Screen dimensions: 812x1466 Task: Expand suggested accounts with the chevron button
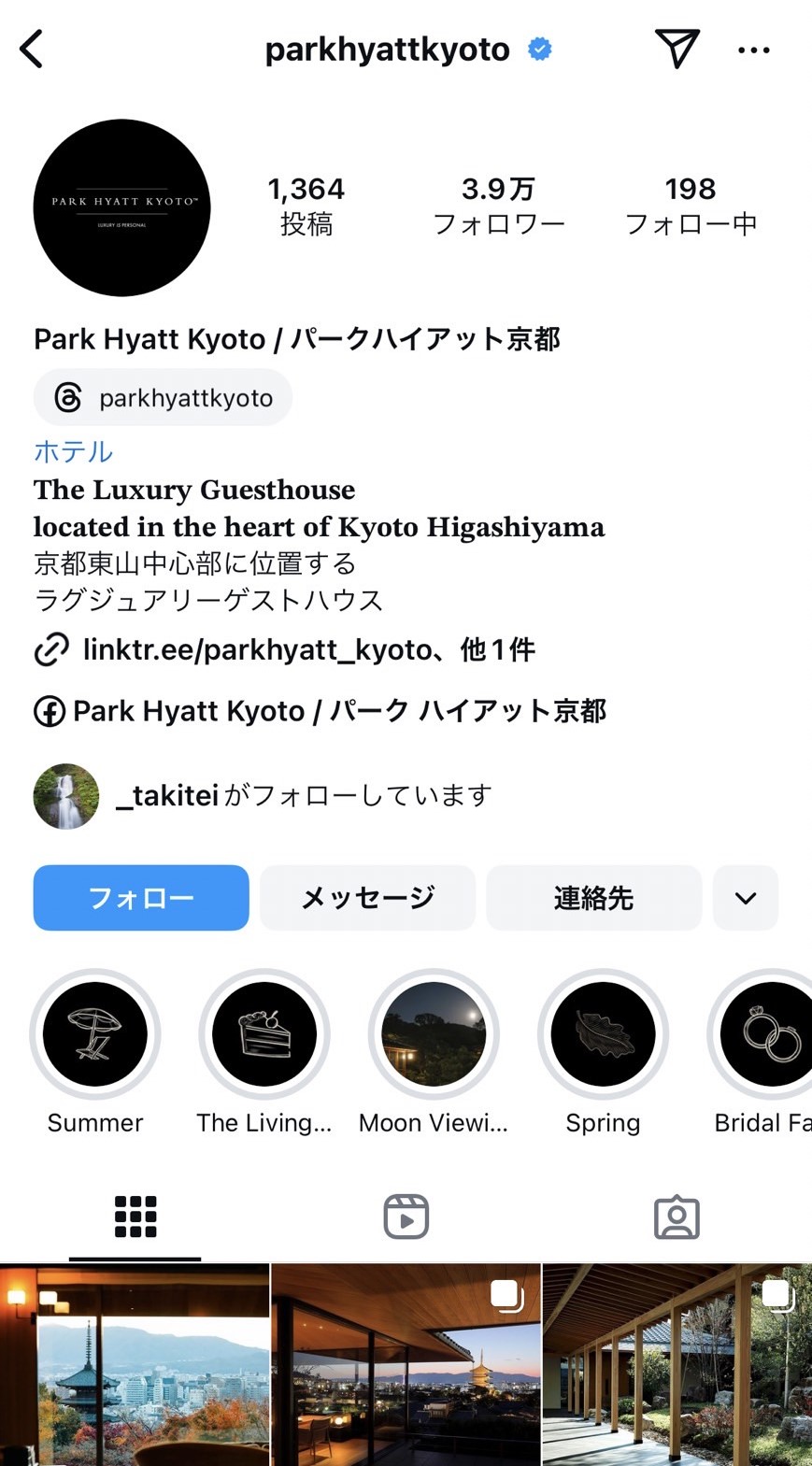[x=745, y=898]
